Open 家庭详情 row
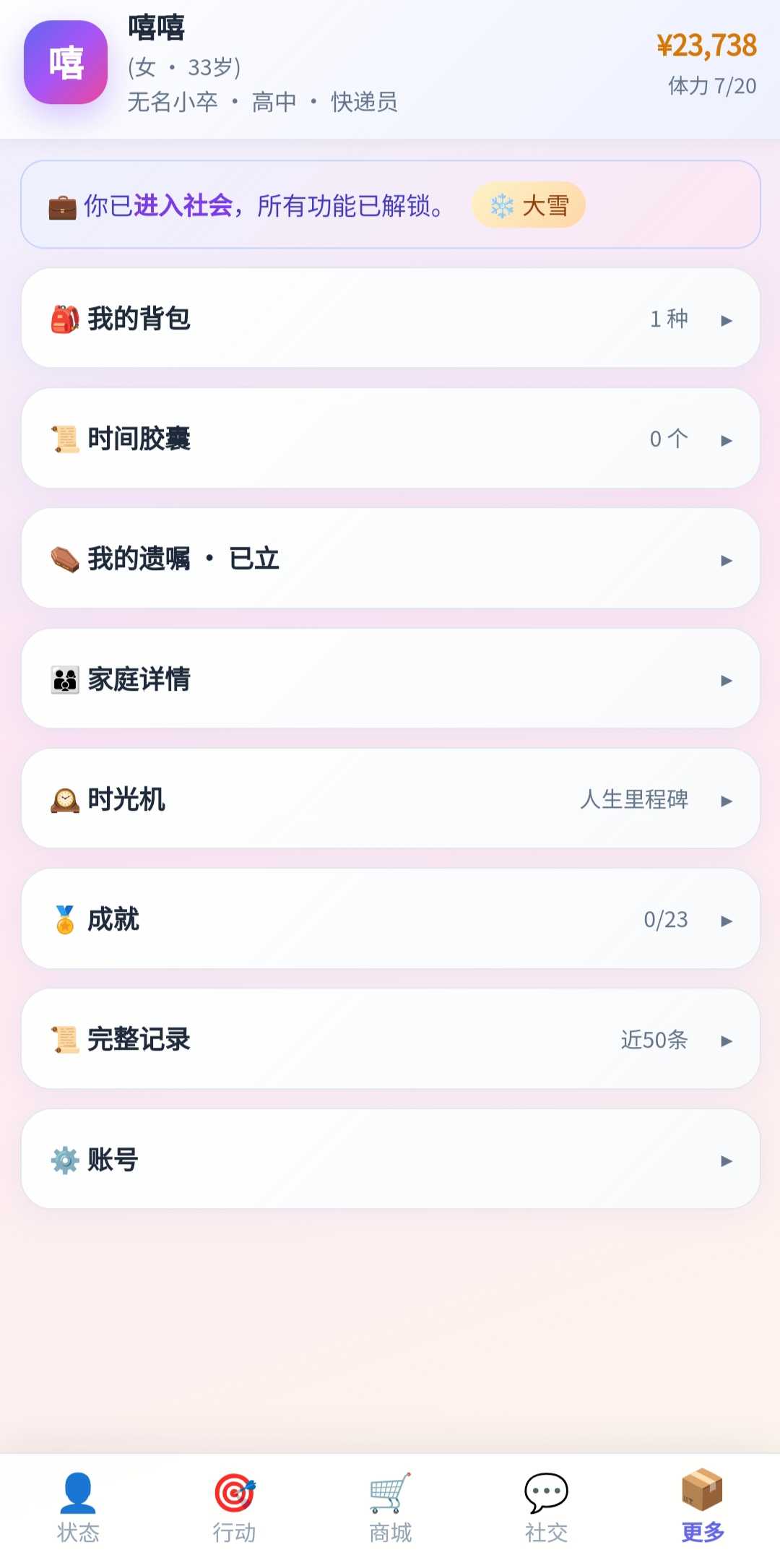This screenshot has height=1568, width=780. coord(391,679)
